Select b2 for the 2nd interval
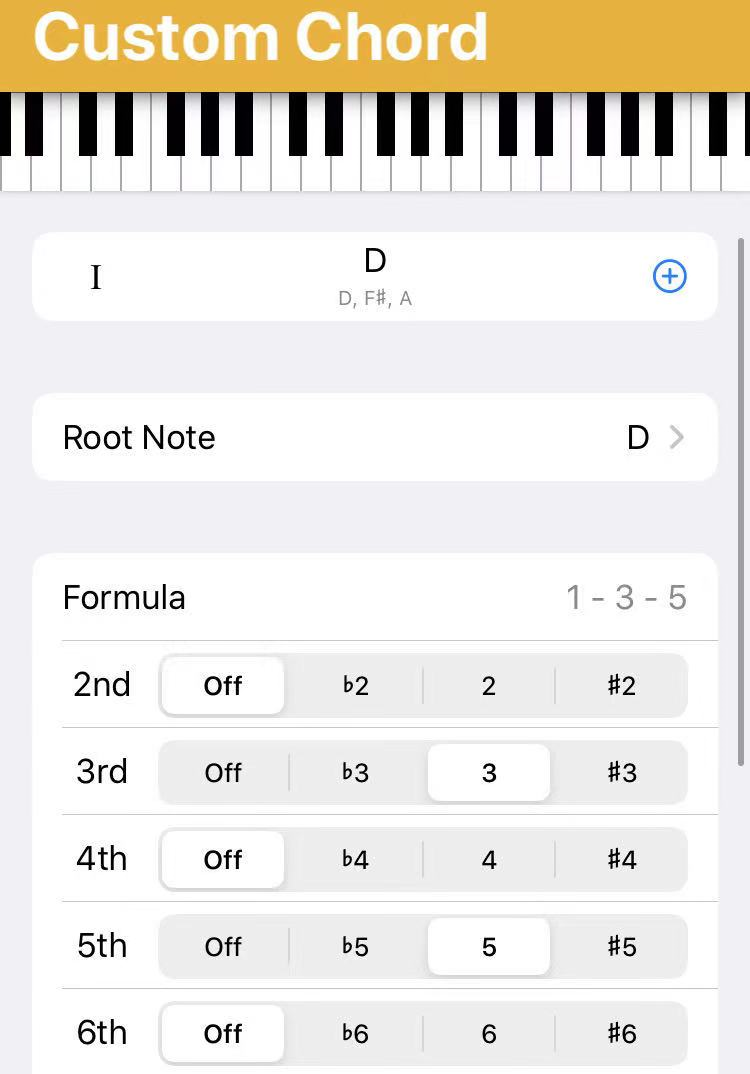This screenshot has width=750, height=1074. 355,686
